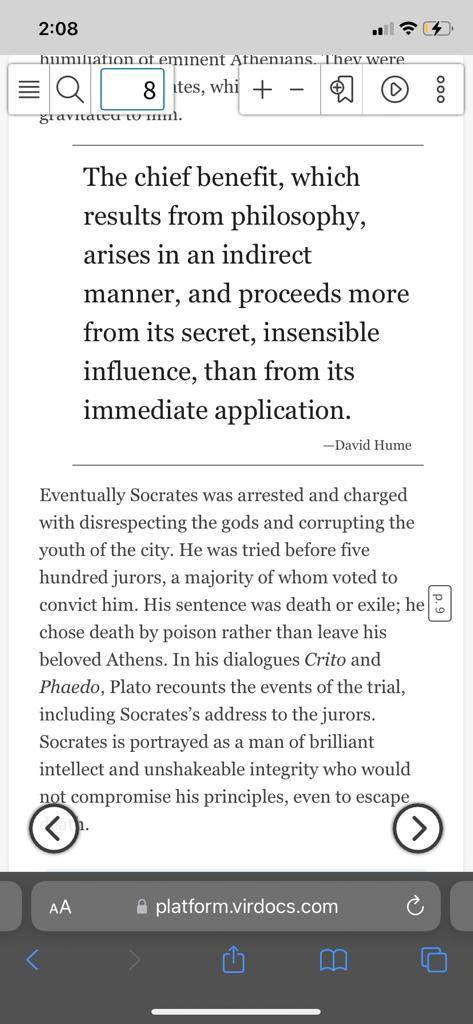Open Safari's AA reader options

[60, 906]
